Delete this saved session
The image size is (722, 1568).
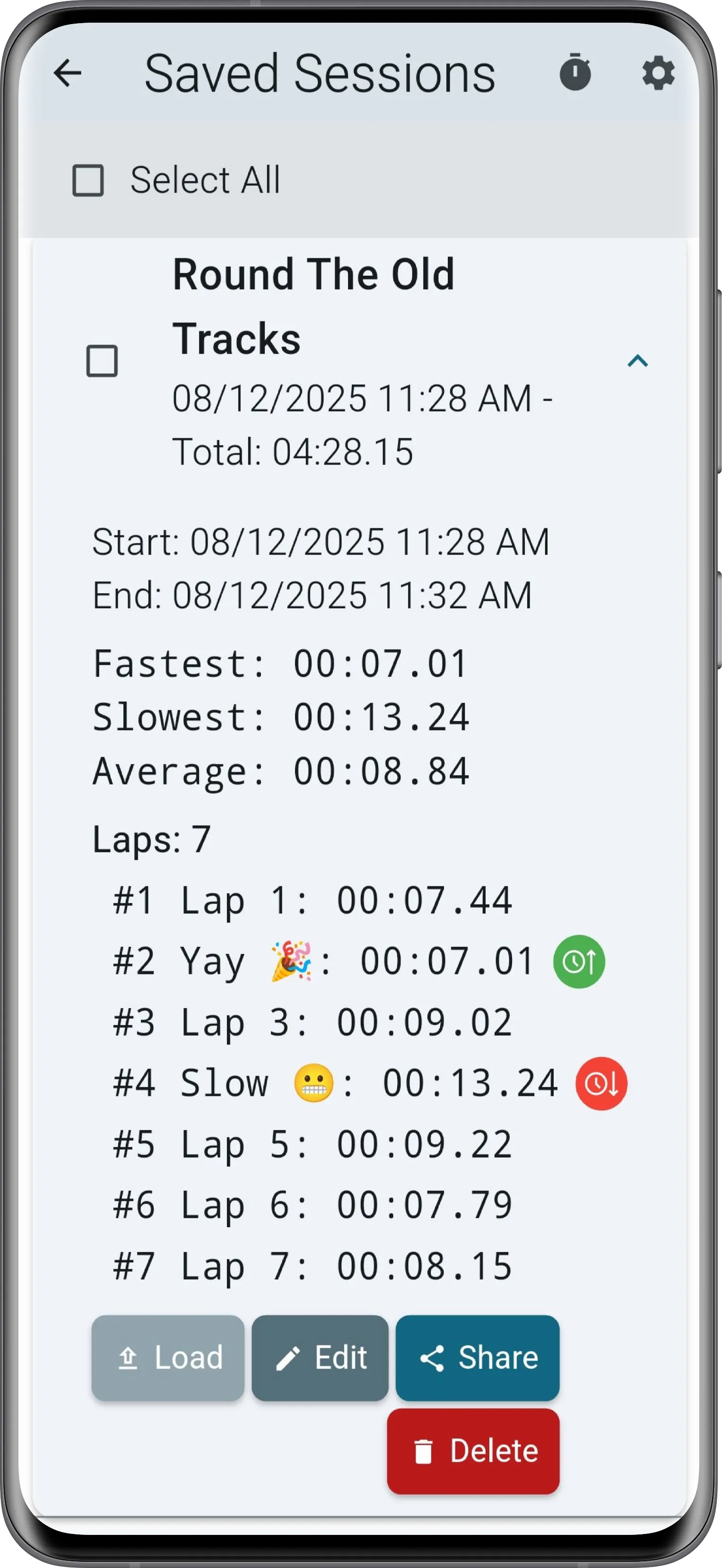click(474, 1451)
